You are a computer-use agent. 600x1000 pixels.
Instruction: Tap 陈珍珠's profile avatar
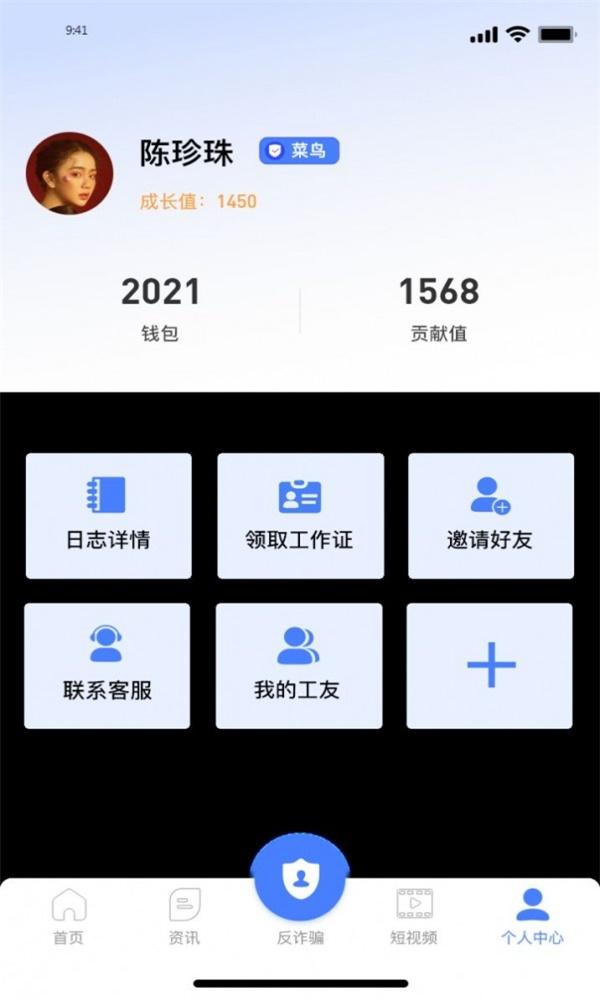click(69, 173)
